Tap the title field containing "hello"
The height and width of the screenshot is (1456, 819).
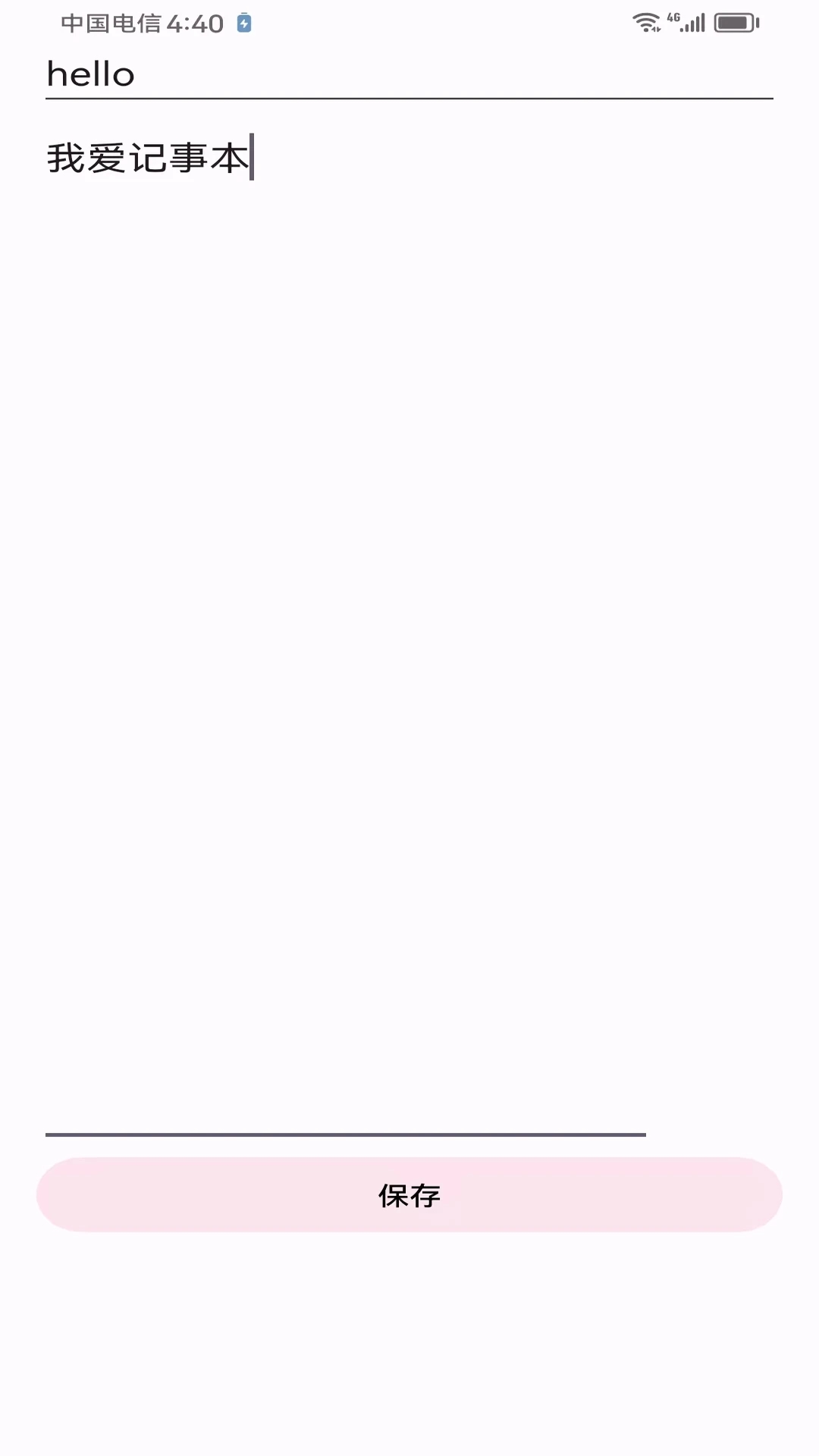[409, 74]
